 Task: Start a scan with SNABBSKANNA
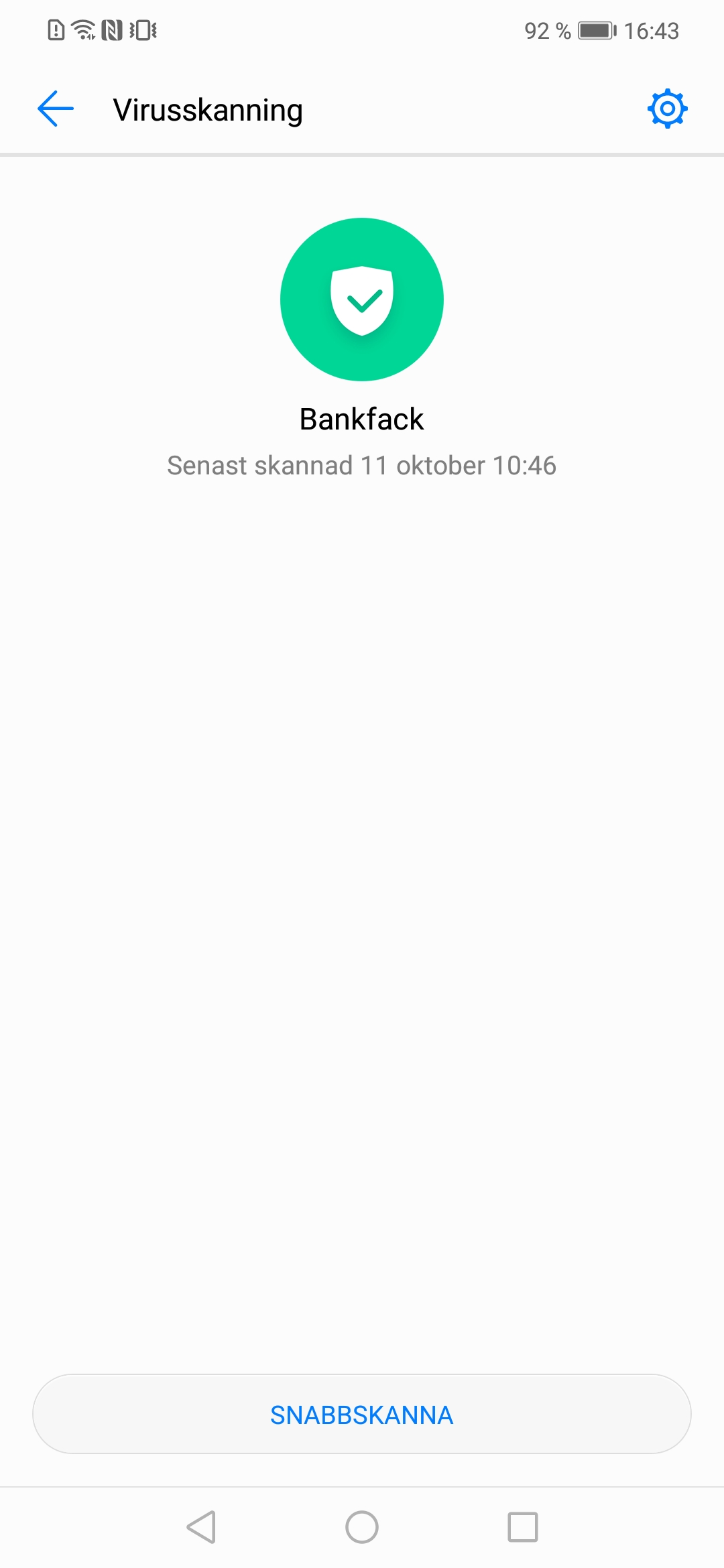[362, 1415]
